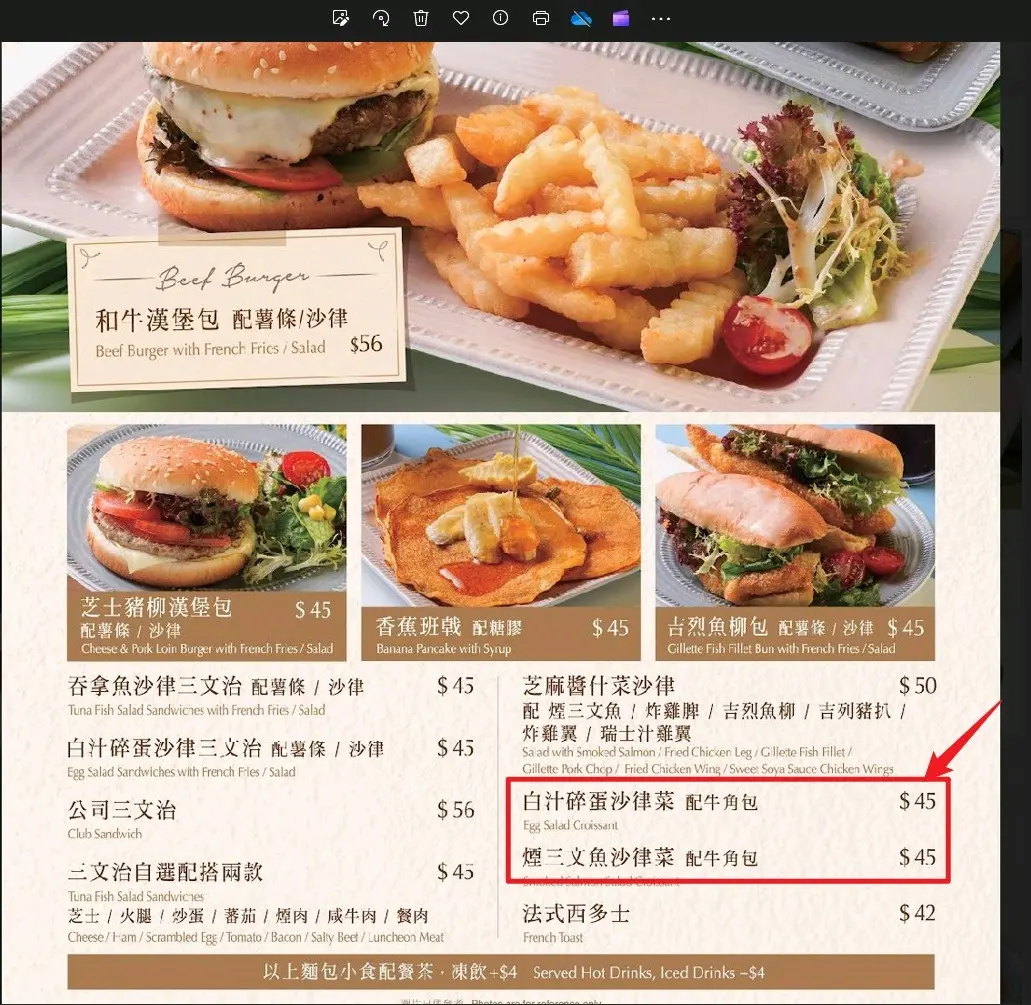Print the menu photo
The height and width of the screenshot is (1005, 1031).
pos(541,18)
